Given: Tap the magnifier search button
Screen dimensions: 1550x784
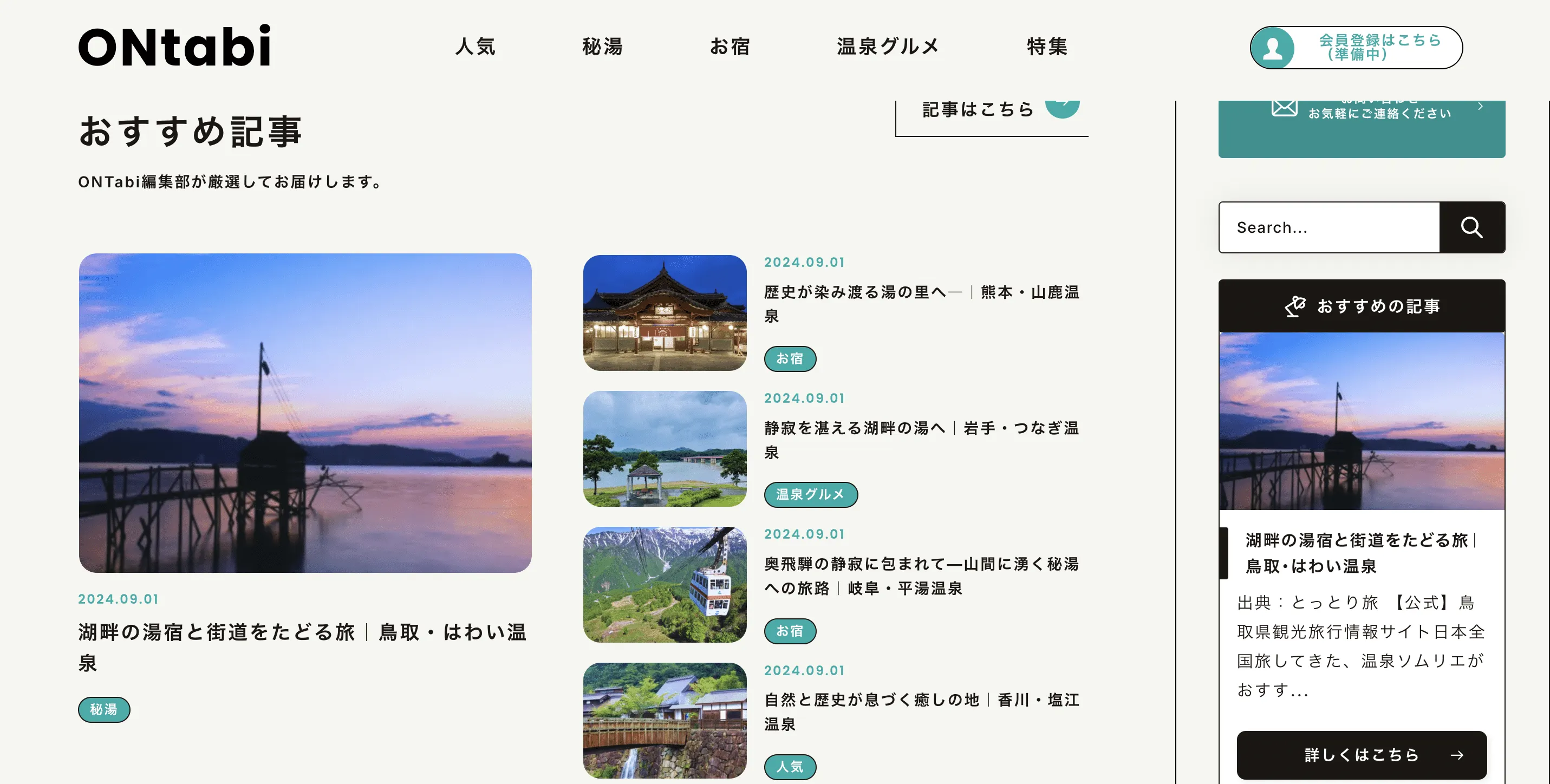Looking at the screenshot, I should pyautogui.click(x=1471, y=227).
